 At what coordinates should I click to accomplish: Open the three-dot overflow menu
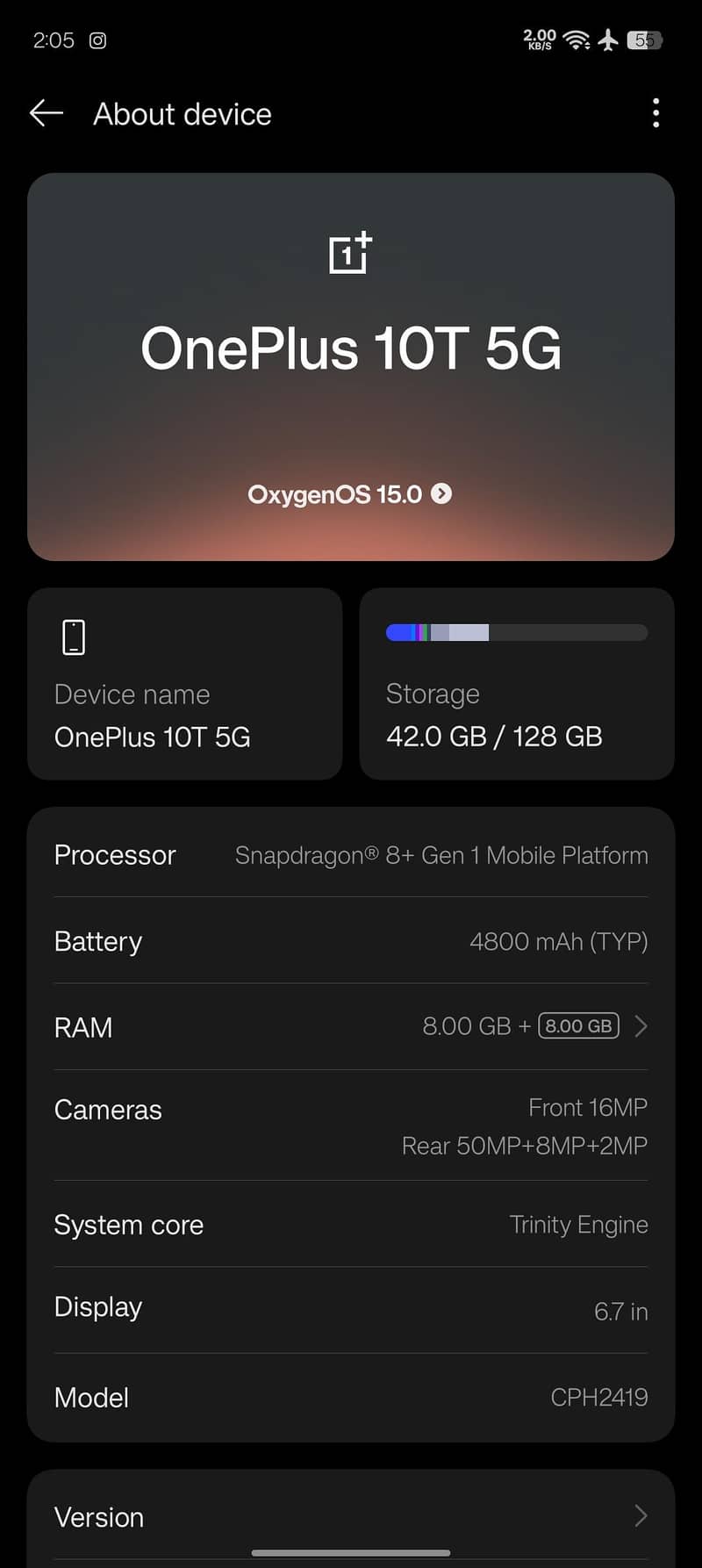pos(655,113)
